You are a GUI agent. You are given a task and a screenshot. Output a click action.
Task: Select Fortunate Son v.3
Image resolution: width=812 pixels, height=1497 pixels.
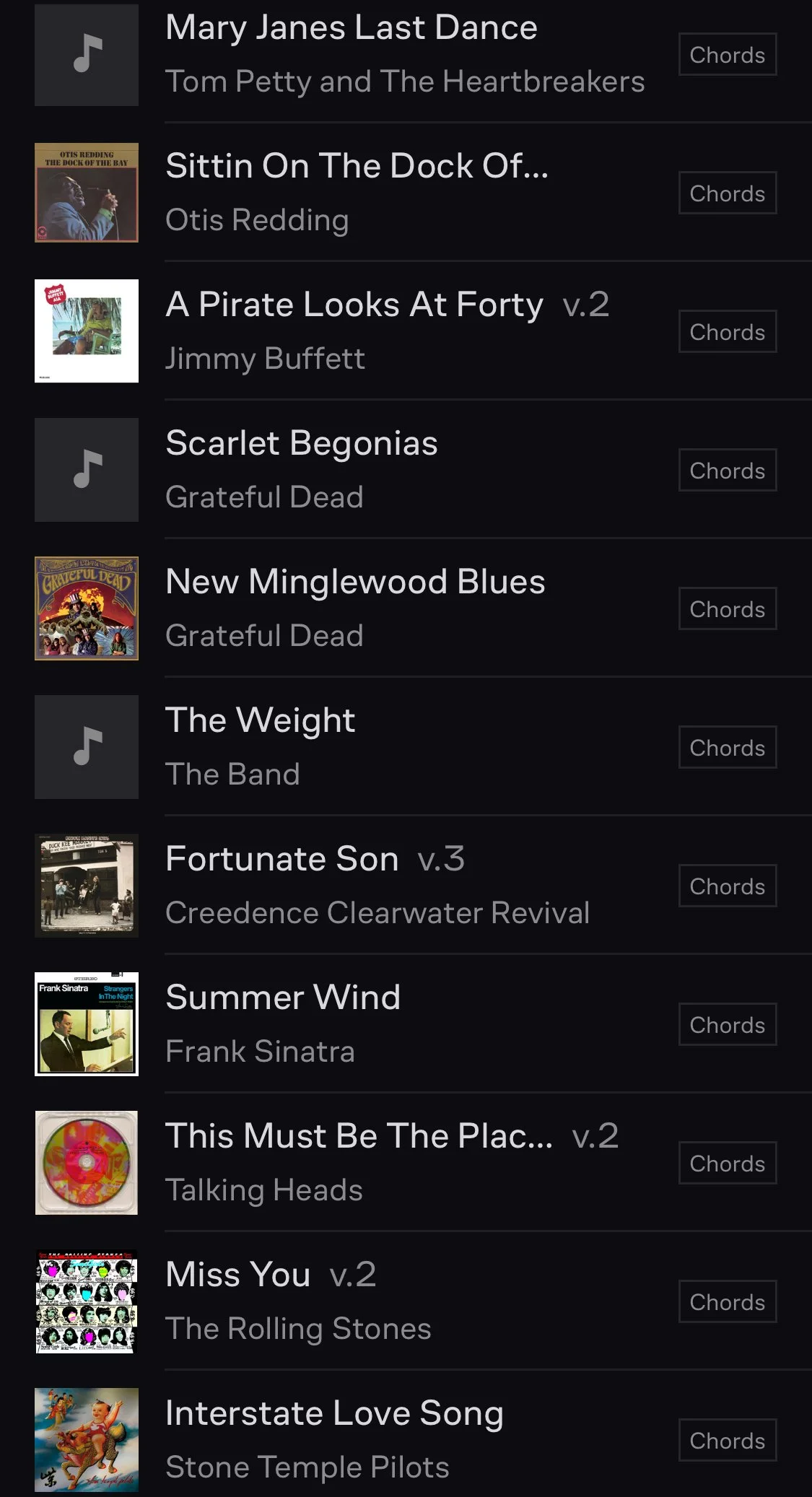(x=281, y=860)
